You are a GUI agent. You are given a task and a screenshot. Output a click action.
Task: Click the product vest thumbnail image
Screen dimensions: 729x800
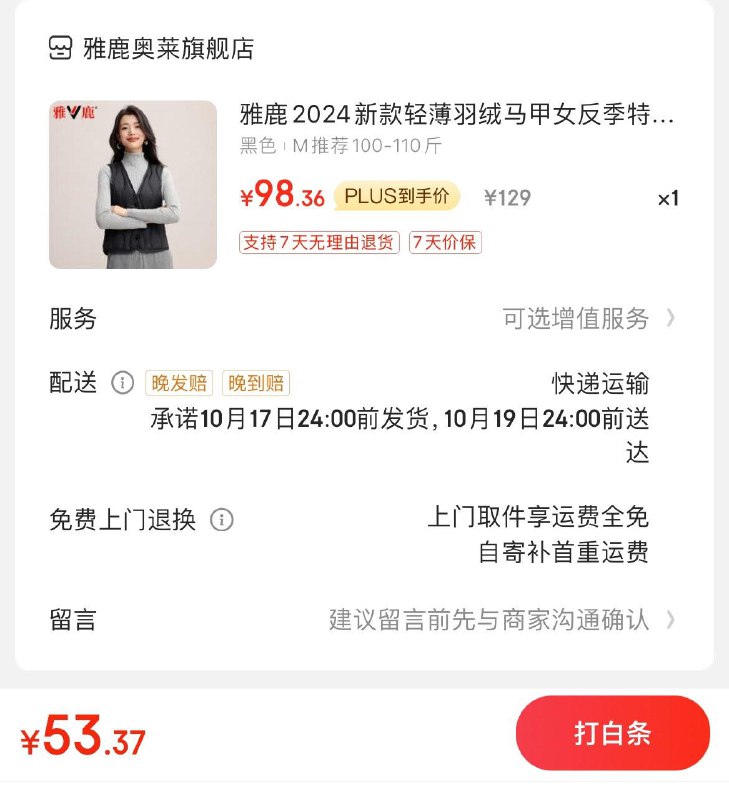133,182
